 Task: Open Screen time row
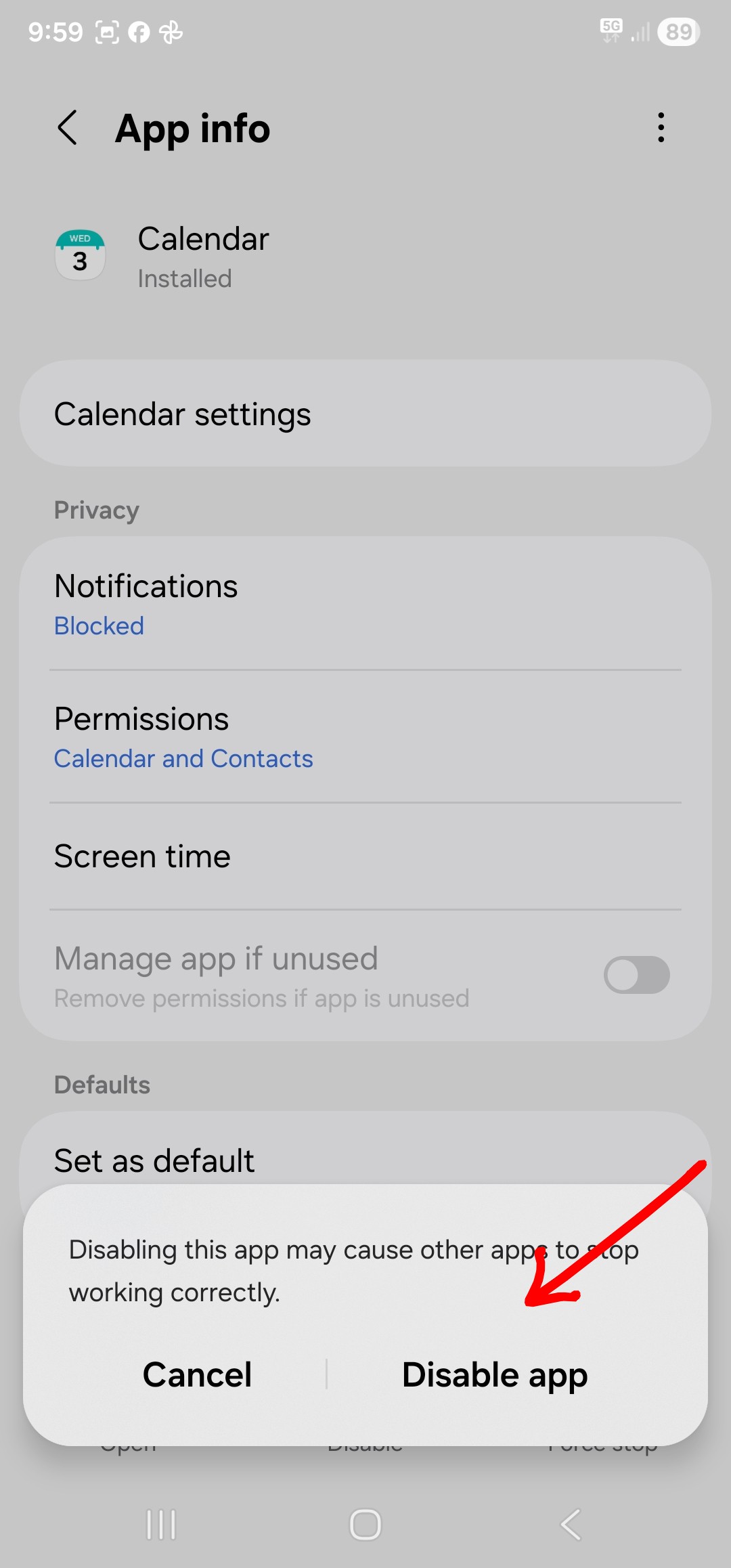coord(365,856)
